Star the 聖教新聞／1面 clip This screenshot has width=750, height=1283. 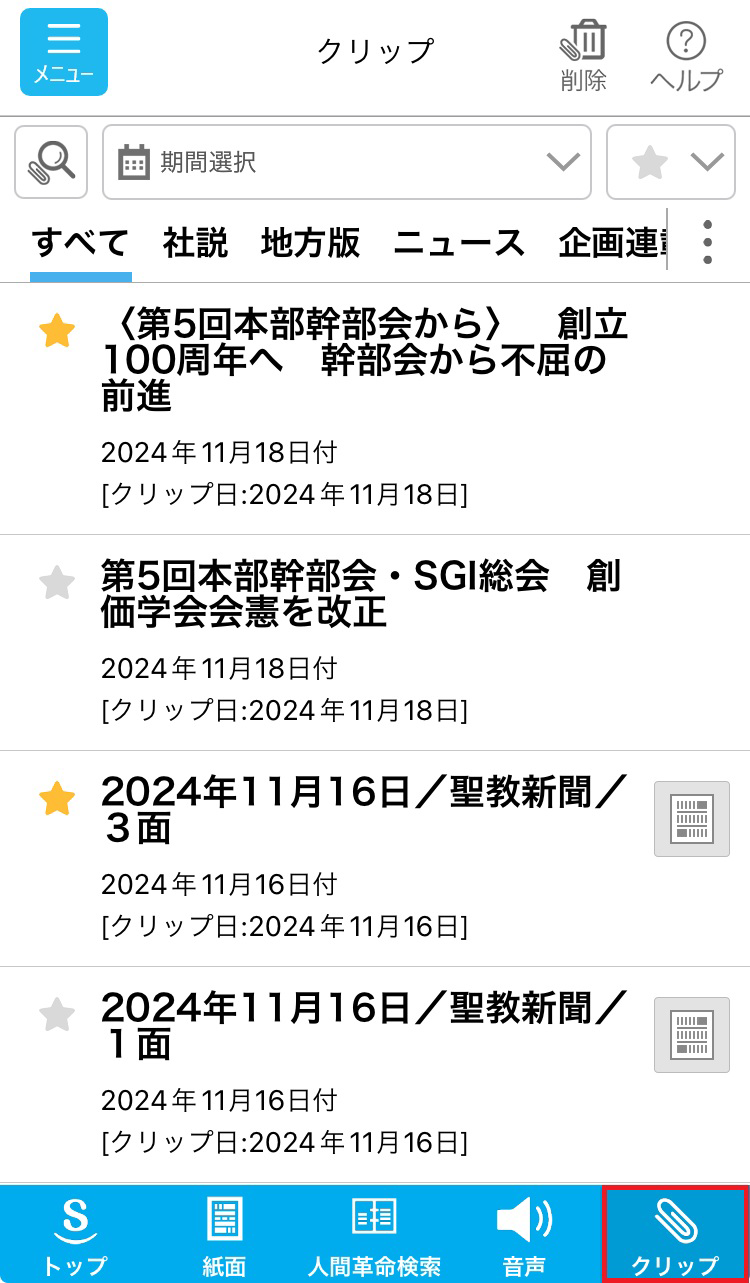tap(57, 1015)
